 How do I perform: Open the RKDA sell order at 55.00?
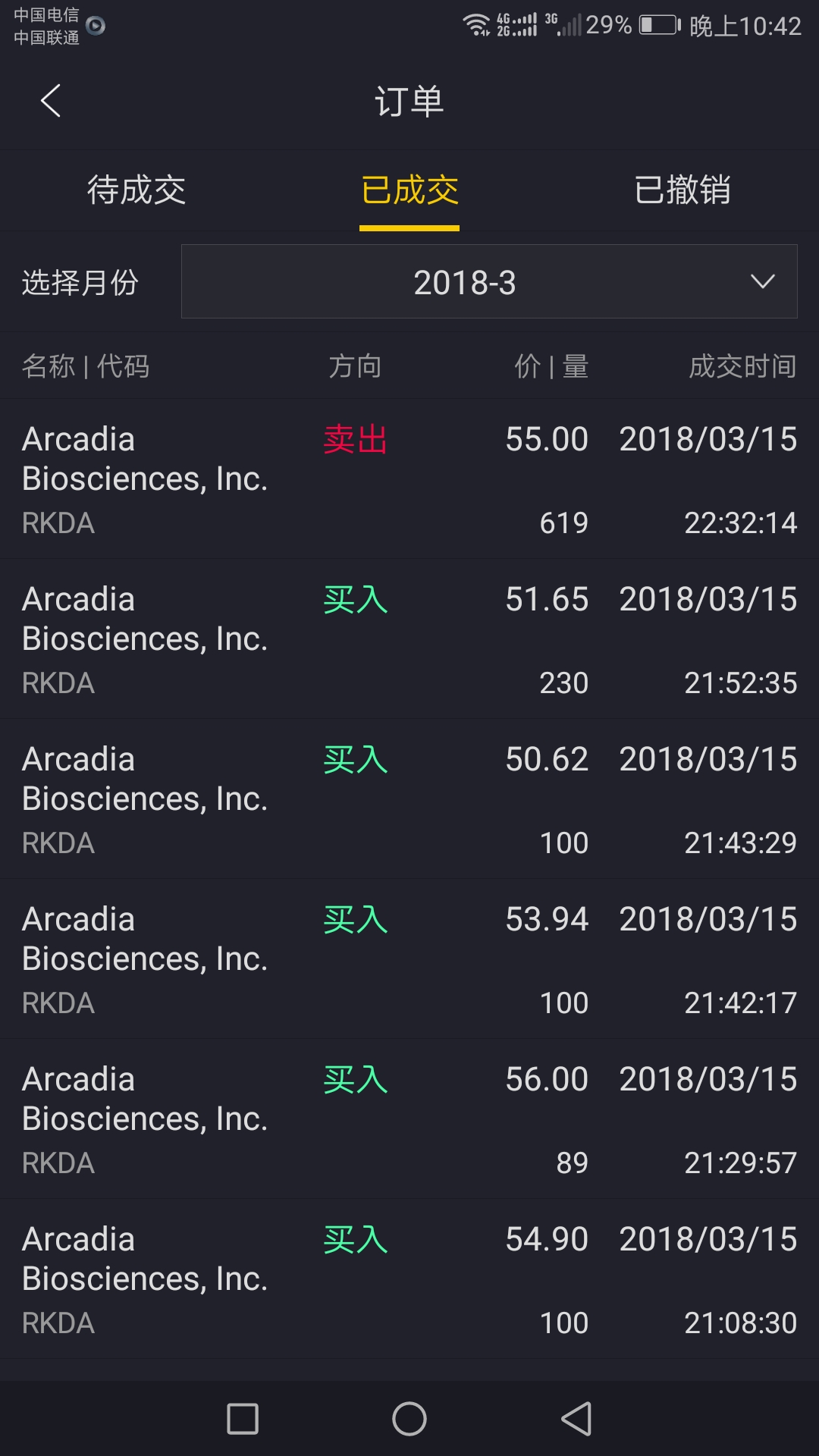[x=409, y=479]
